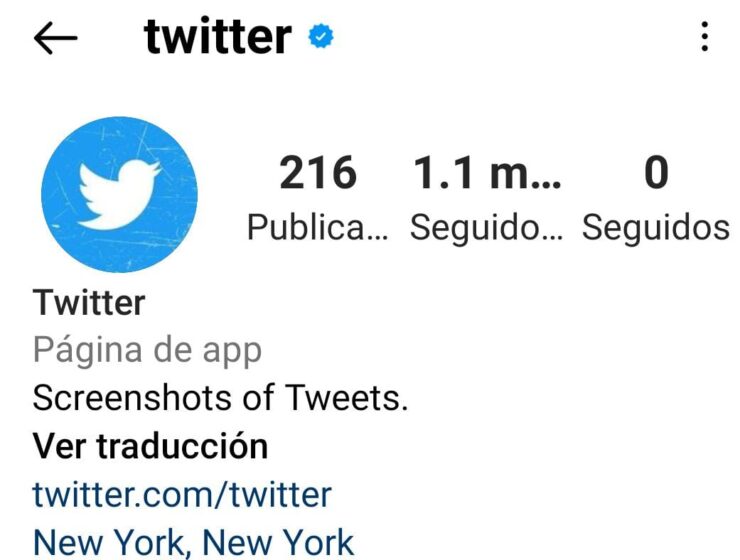This screenshot has width=740, height=560.
Task: View the 0 seguidos list
Action: [655, 199]
